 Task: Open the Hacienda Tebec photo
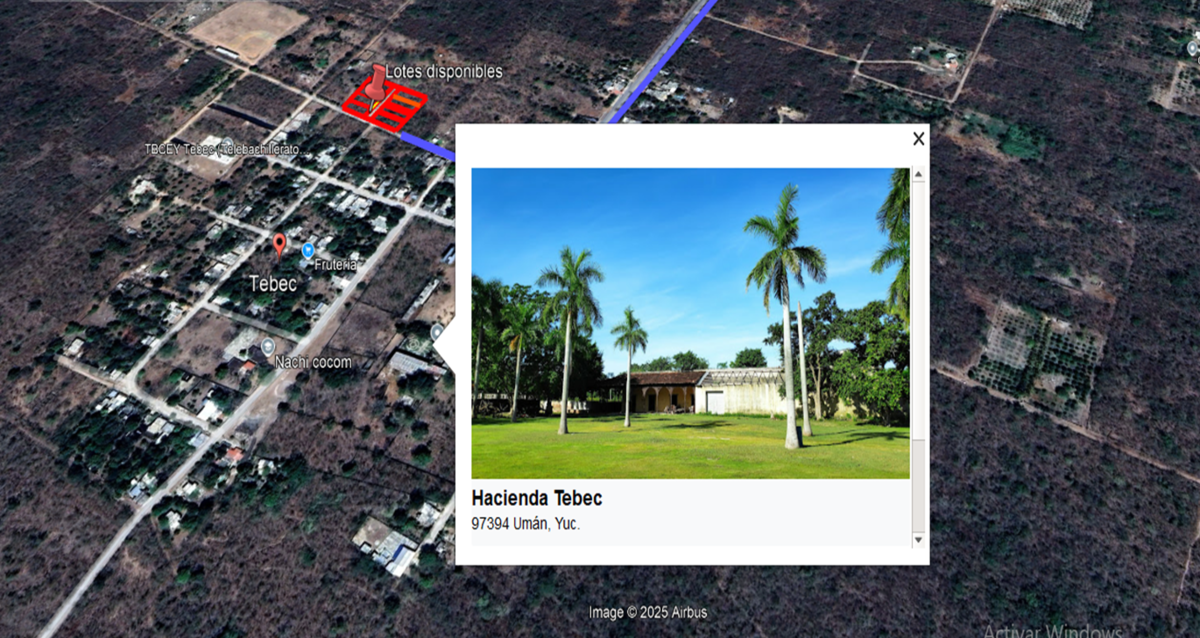click(690, 323)
